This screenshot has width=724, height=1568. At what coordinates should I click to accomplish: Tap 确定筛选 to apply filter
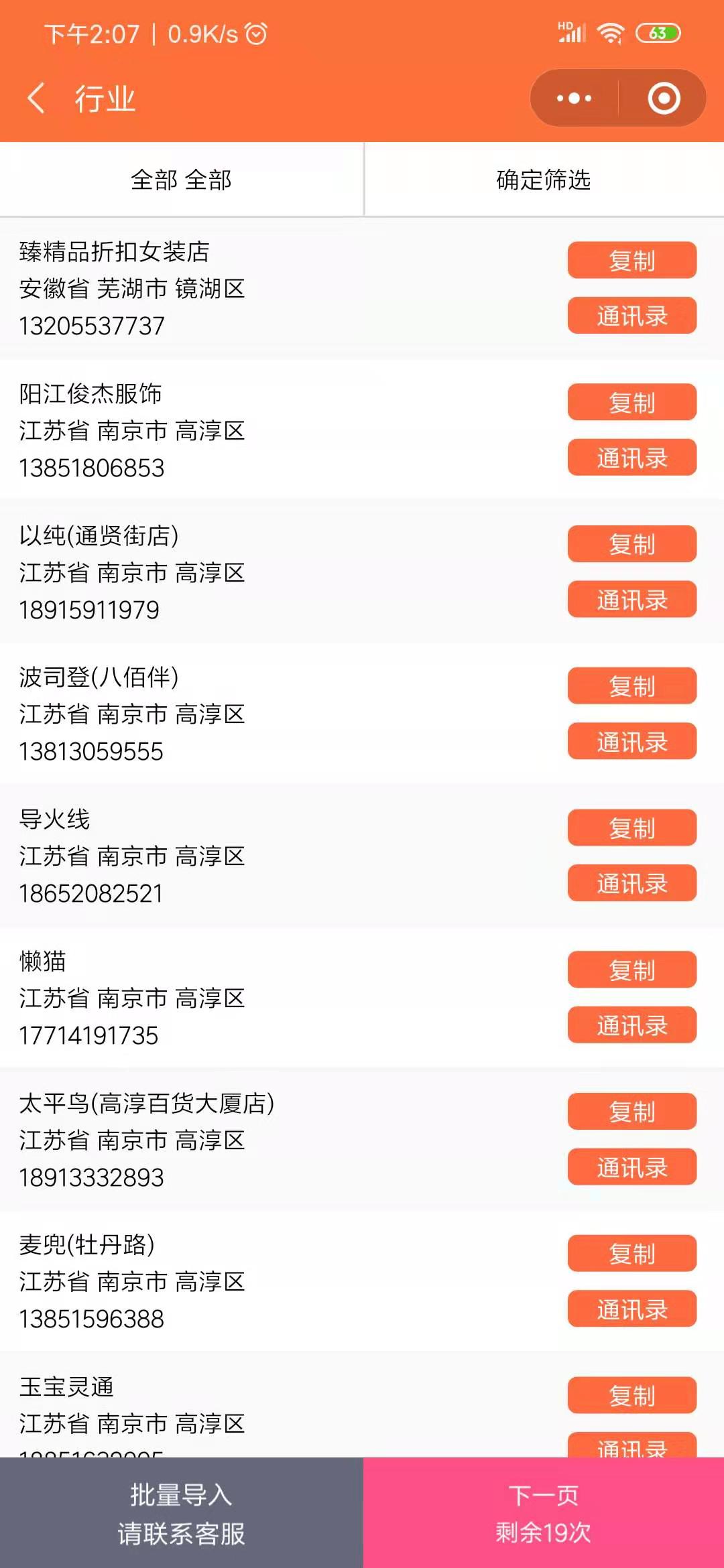coord(544,180)
